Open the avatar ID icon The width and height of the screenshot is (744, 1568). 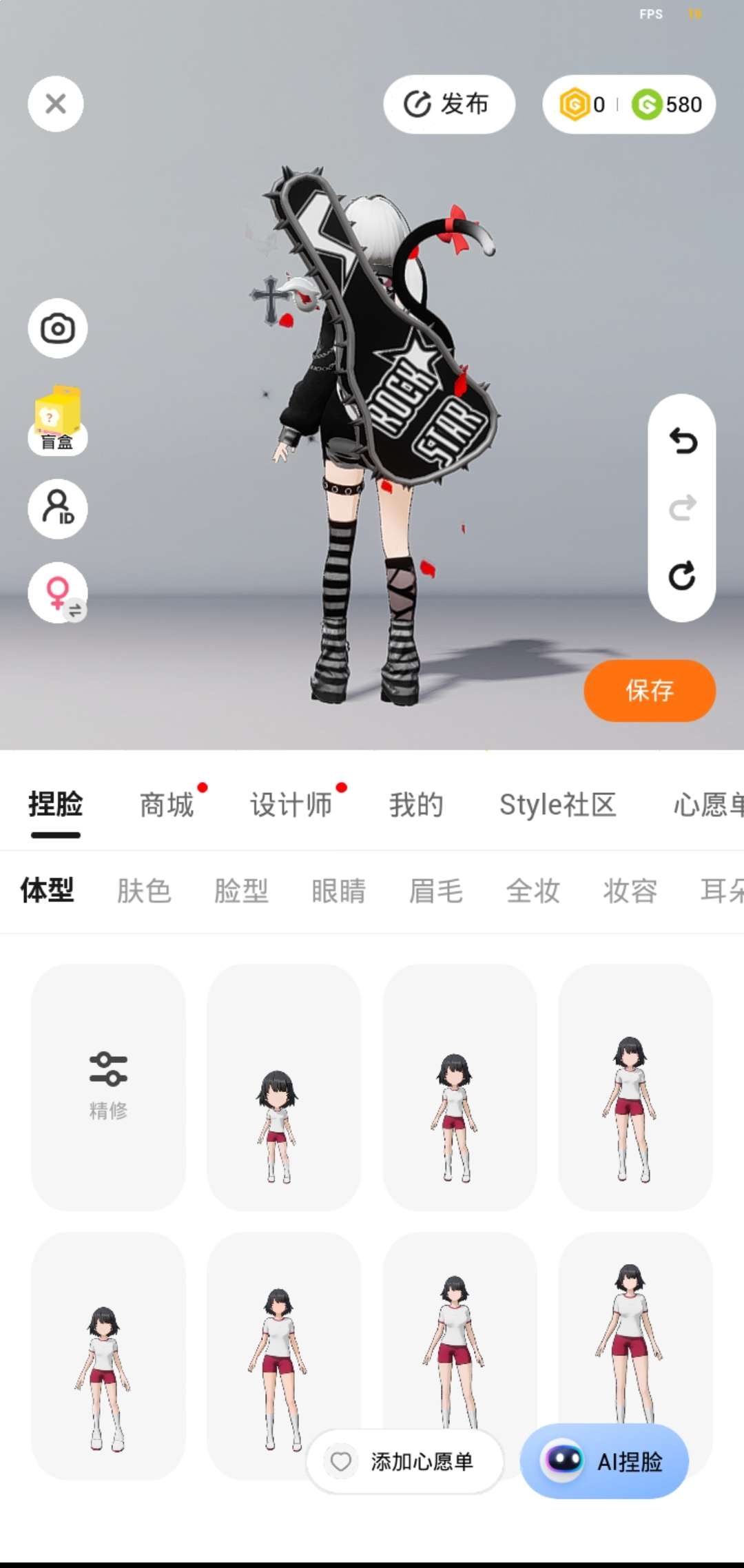[x=58, y=508]
